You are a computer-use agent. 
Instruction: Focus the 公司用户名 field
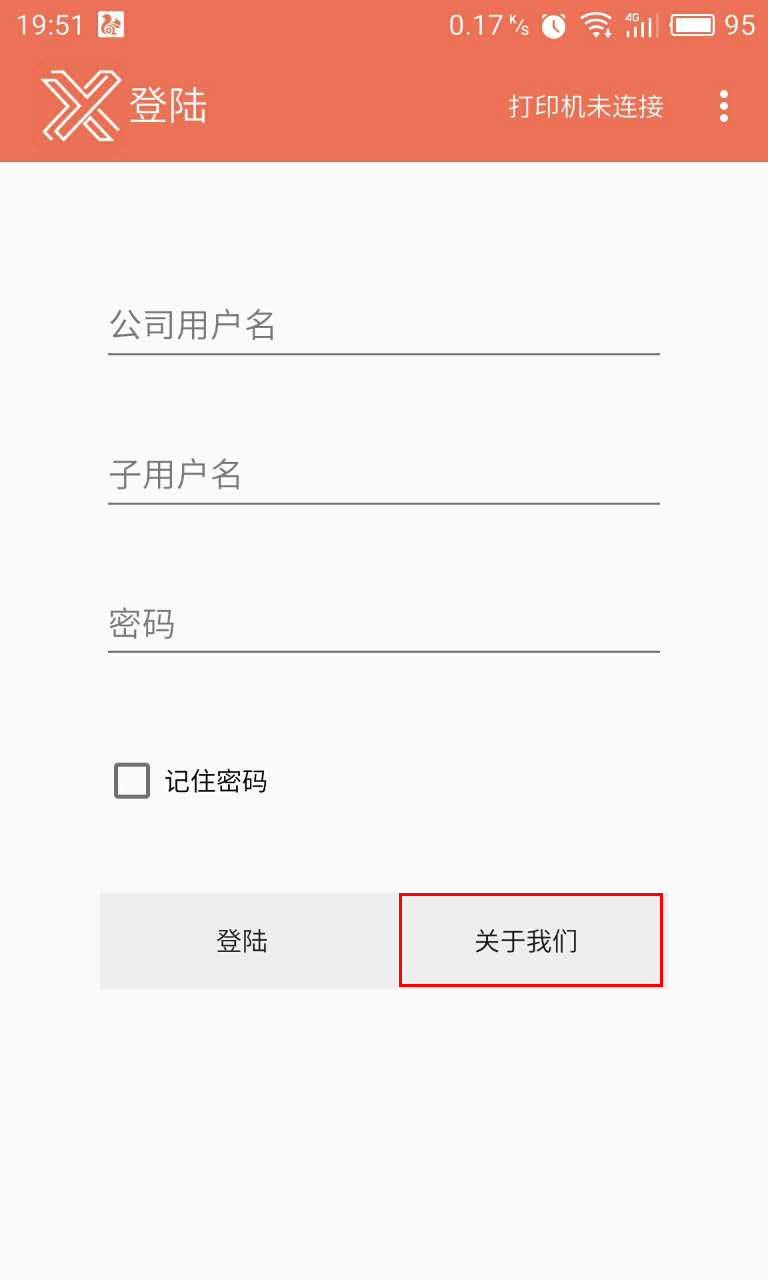point(383,326)
